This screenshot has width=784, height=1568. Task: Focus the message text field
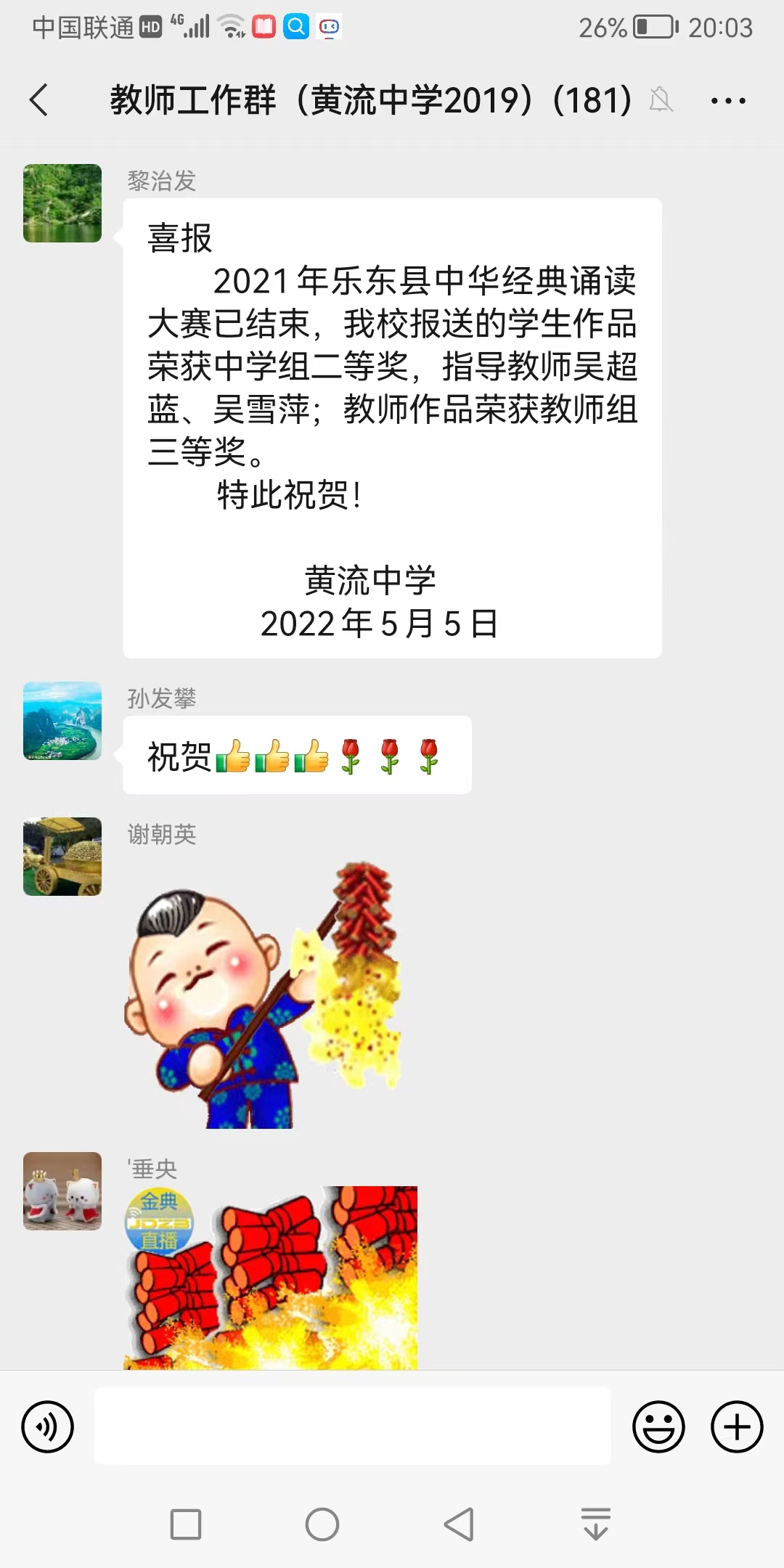click(x=352, y=1426)
